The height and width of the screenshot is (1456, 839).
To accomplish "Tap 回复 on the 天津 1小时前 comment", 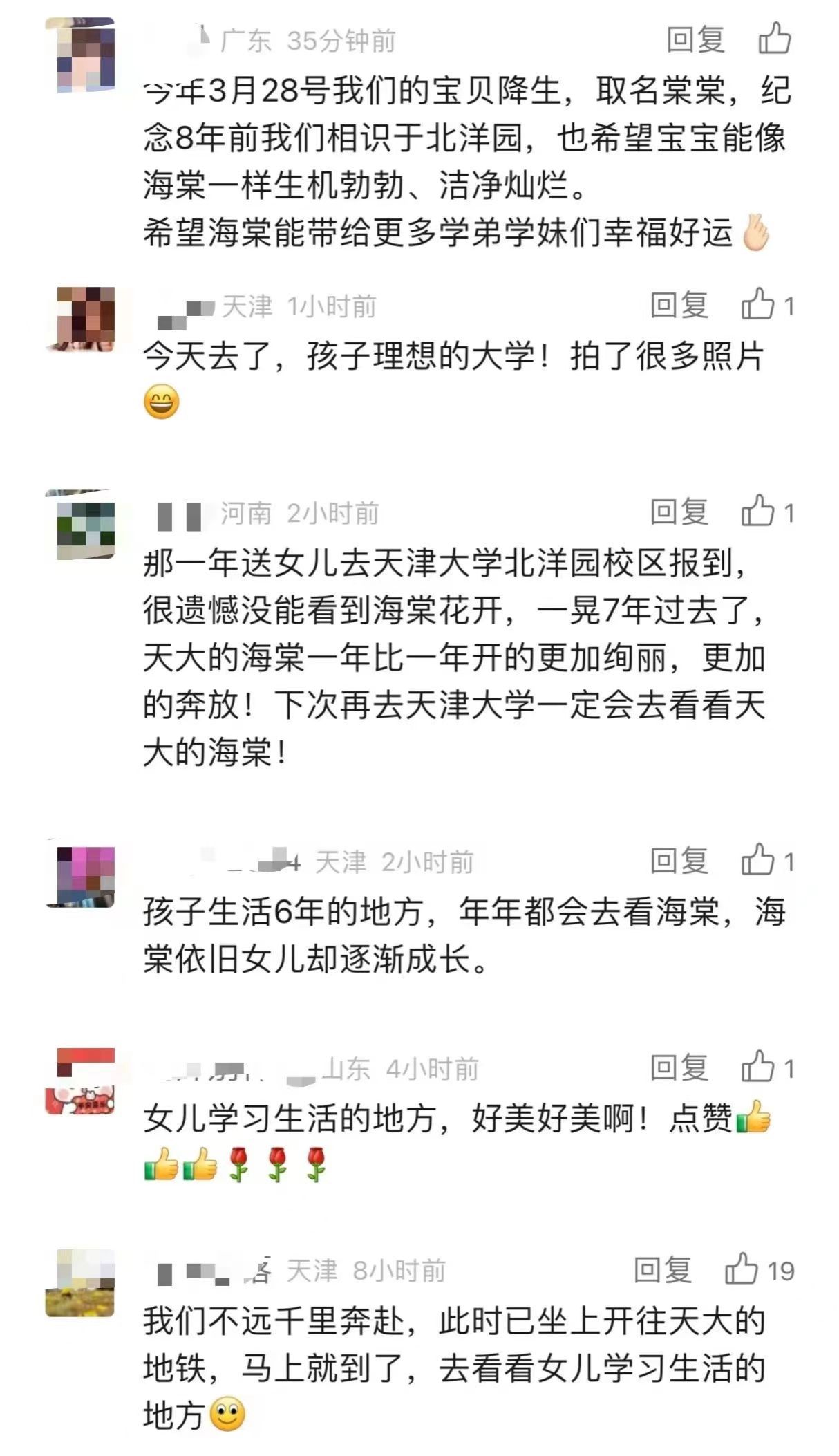I will tap(679, 306).
